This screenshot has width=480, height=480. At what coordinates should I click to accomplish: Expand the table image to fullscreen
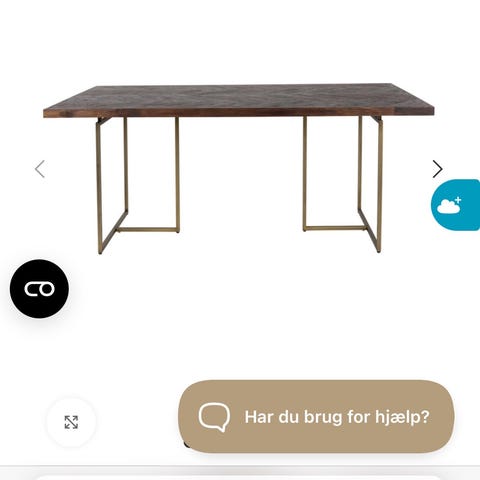pyautogui.click(x=71, y=422)
